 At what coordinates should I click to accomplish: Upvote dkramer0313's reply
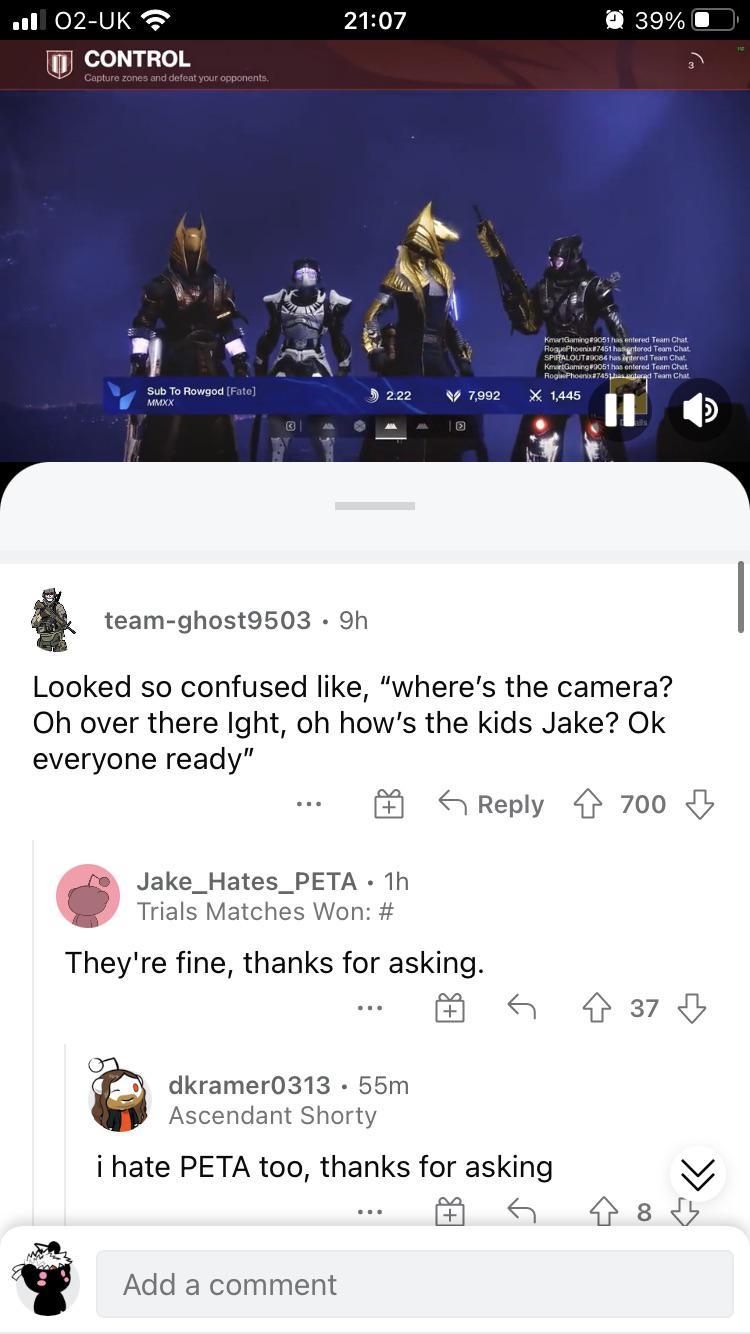(x=603, y=1212)
